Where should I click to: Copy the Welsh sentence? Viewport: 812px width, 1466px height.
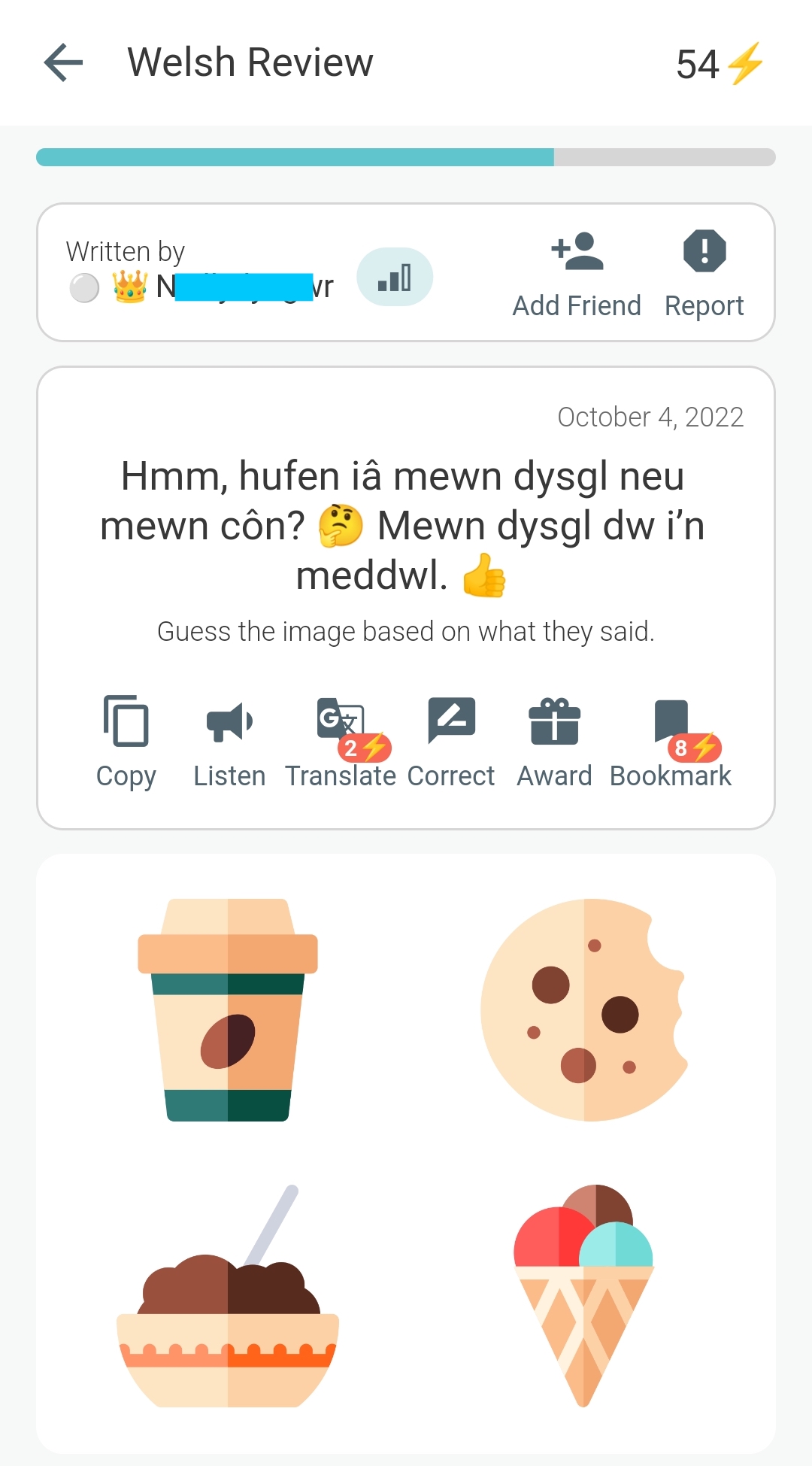pyautogui.click(x=126, y=742)
